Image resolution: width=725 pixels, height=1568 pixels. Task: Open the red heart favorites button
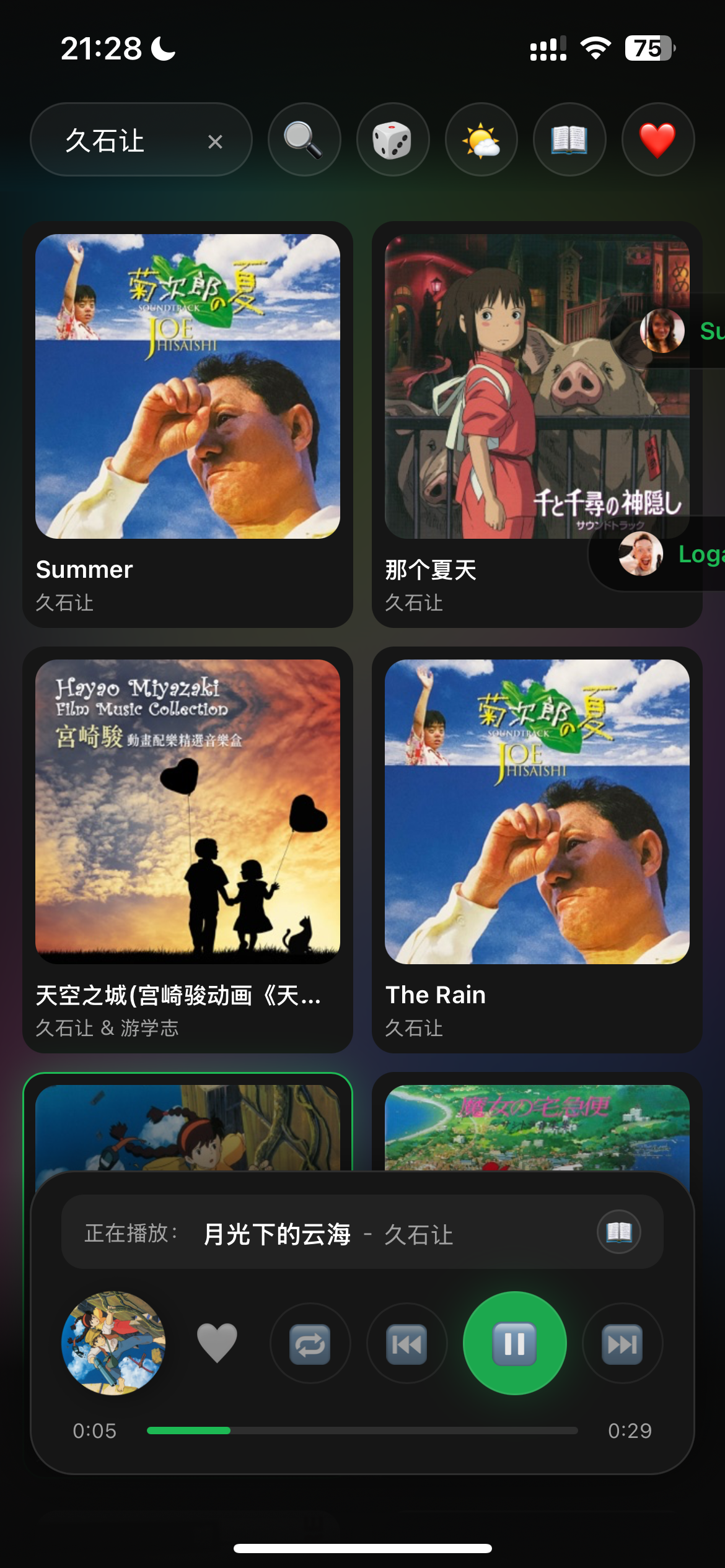657,140
